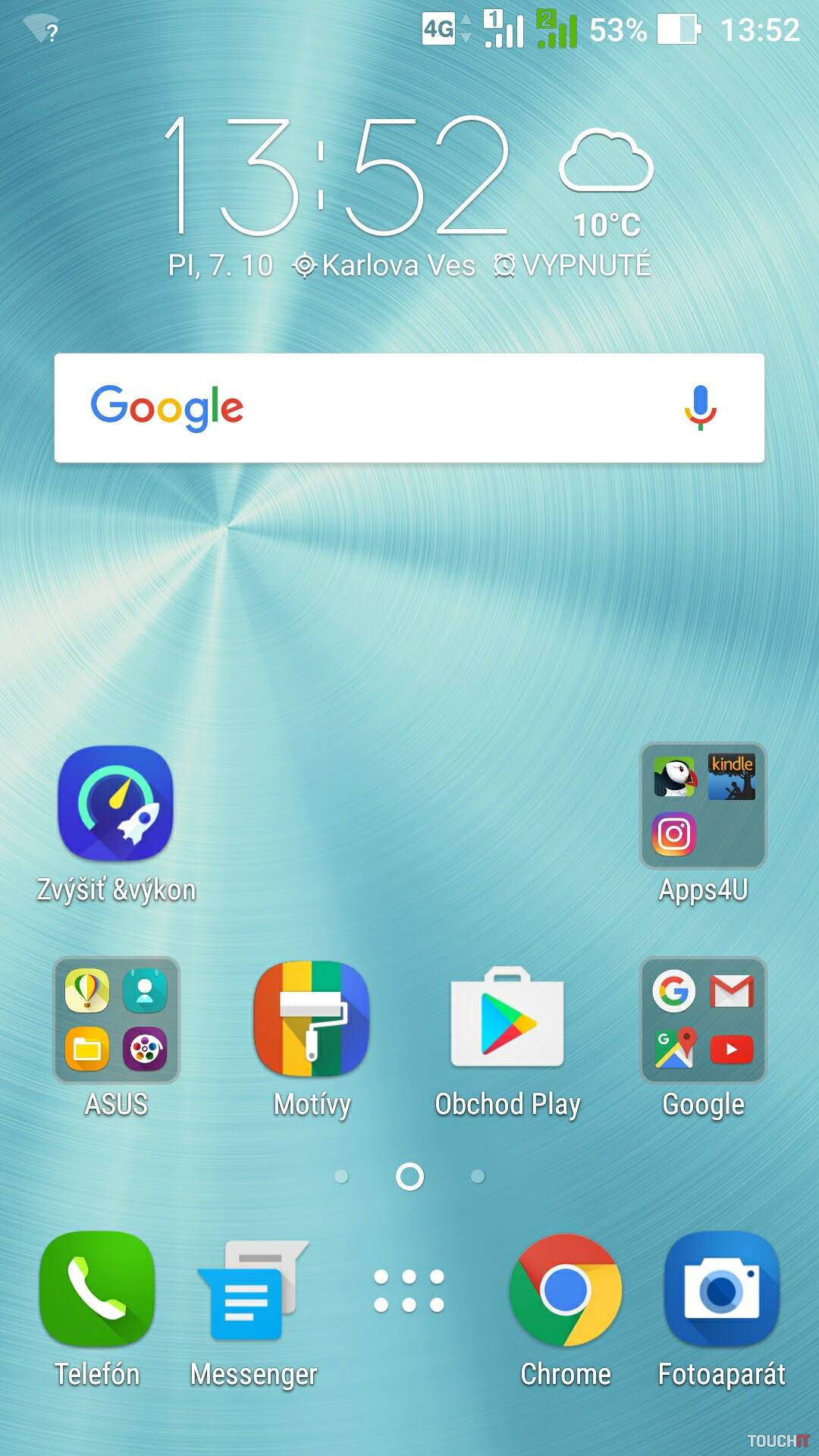Select the first home page indicator dot
Image resolution: width=819 pixels, height=1456 pixels.
pos(341,1176)
